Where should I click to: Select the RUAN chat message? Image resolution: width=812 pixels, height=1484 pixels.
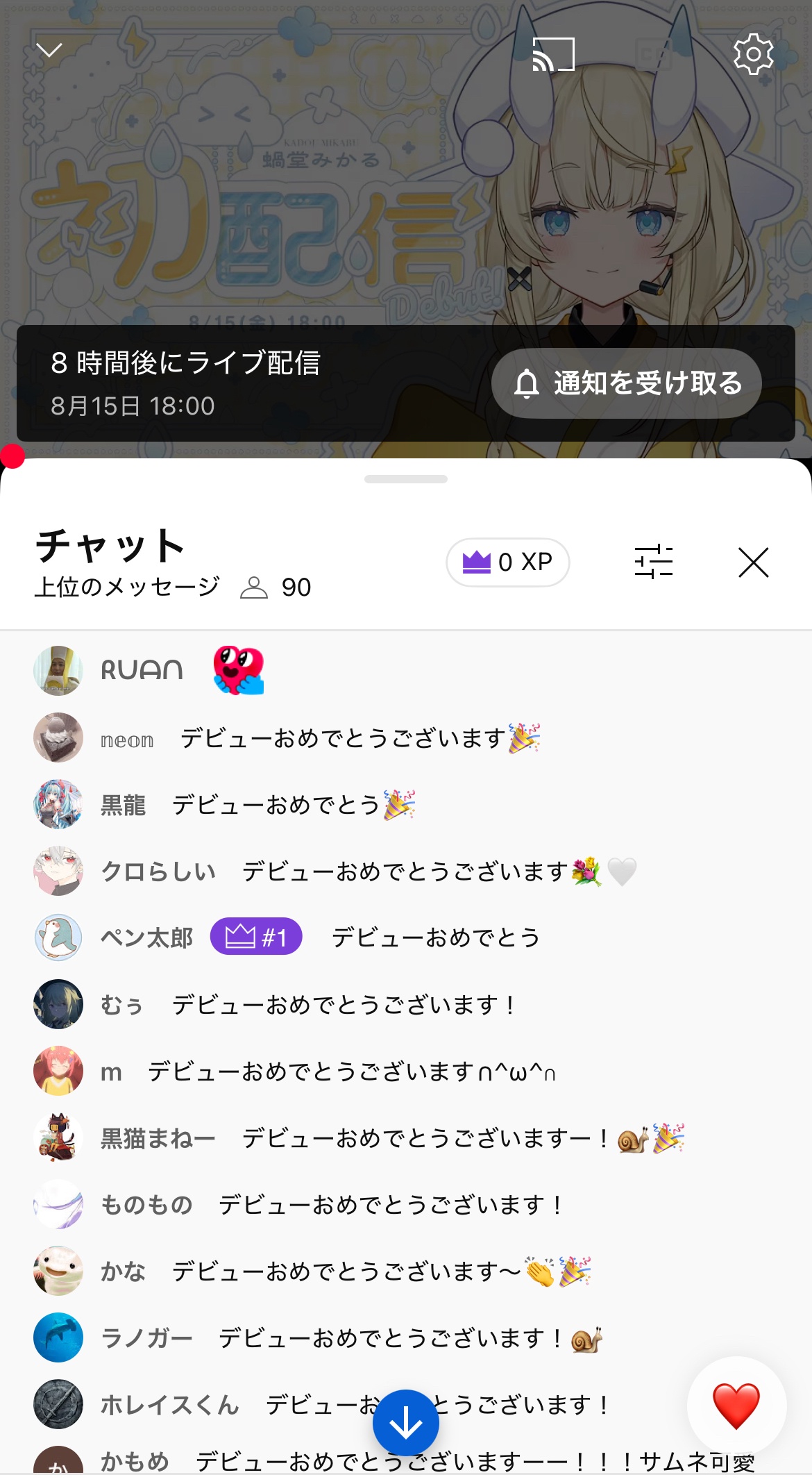142,670
